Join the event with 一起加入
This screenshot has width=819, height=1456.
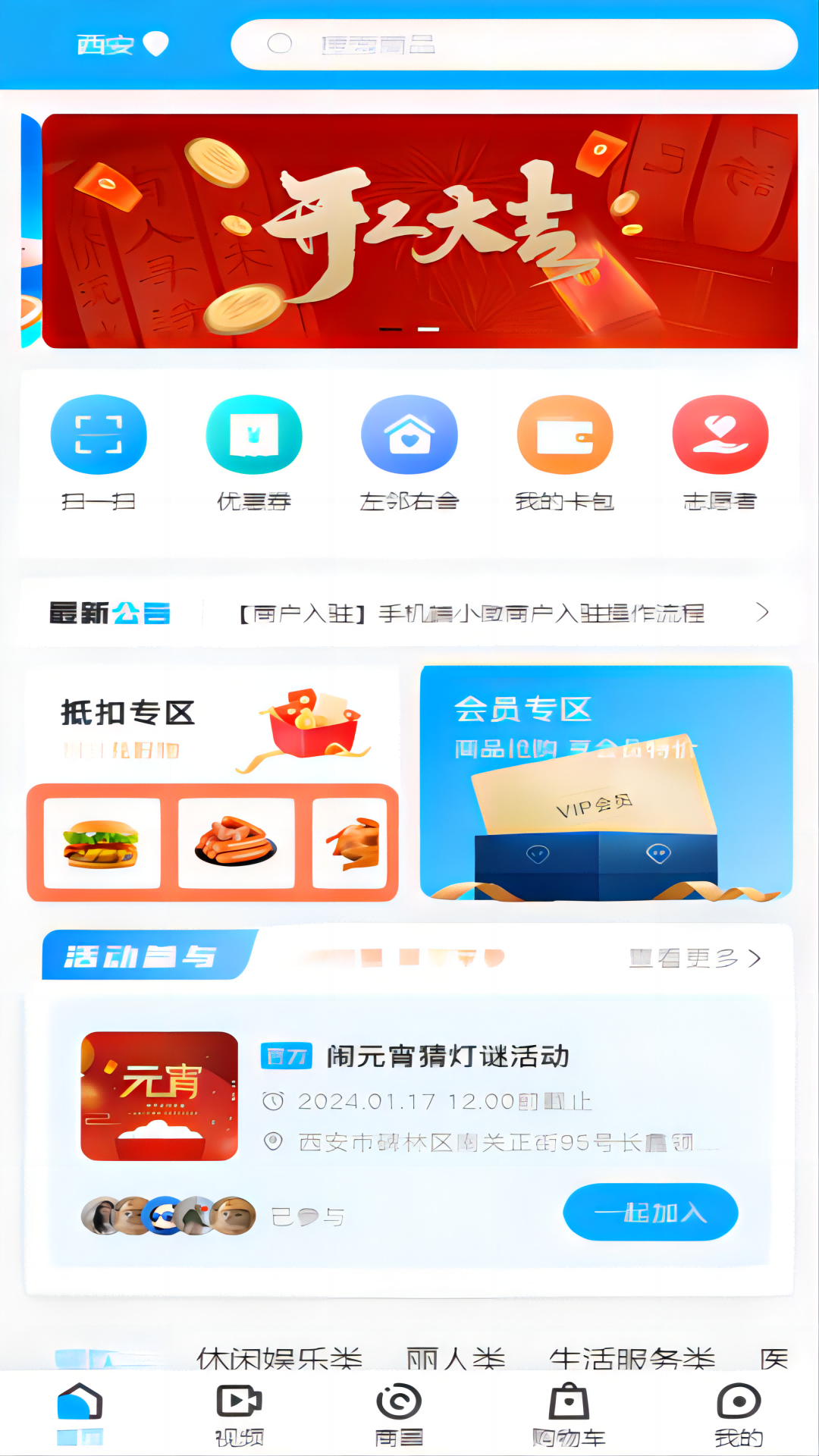(650, 1212)
